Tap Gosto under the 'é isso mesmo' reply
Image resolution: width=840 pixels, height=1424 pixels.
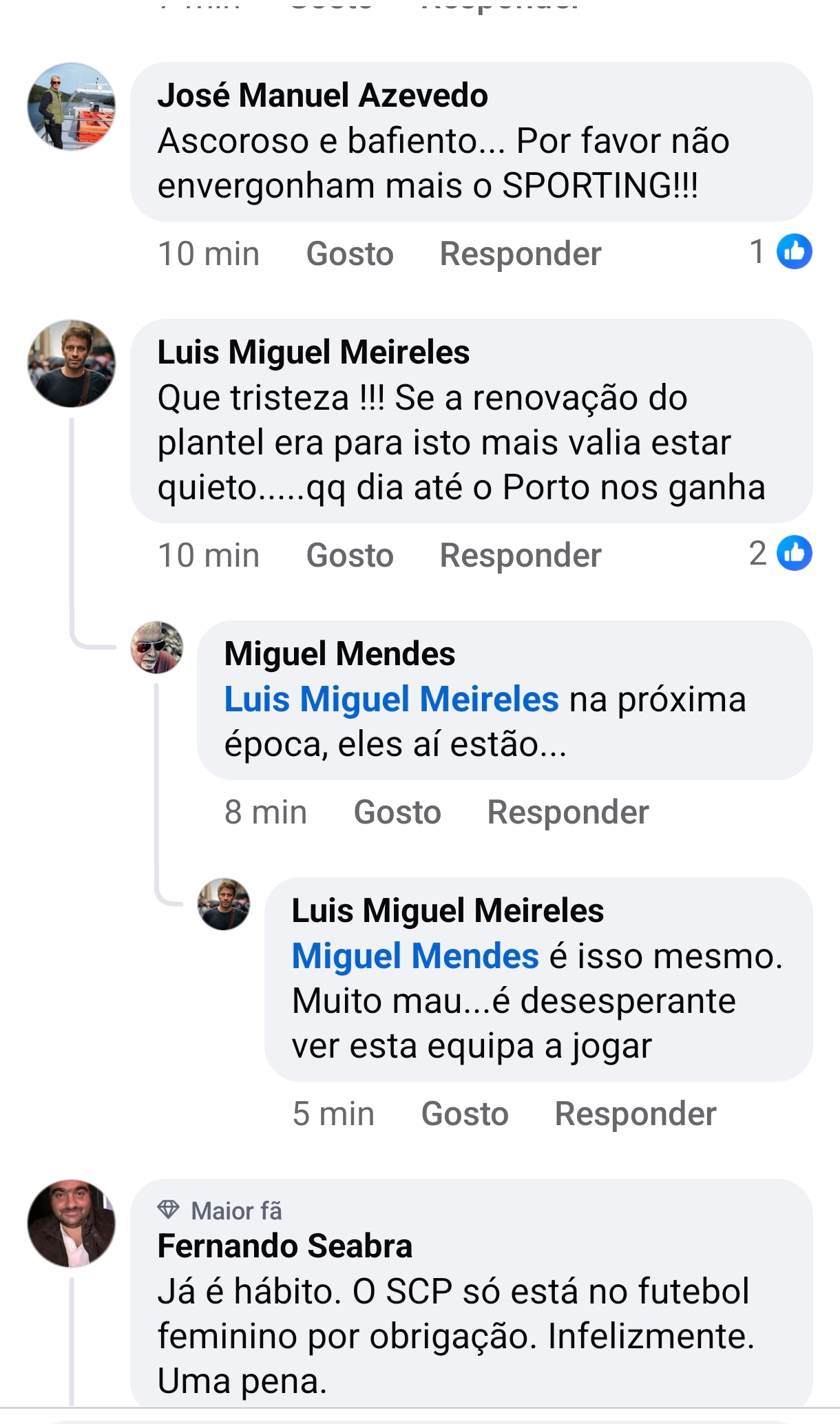(465, 1113)
